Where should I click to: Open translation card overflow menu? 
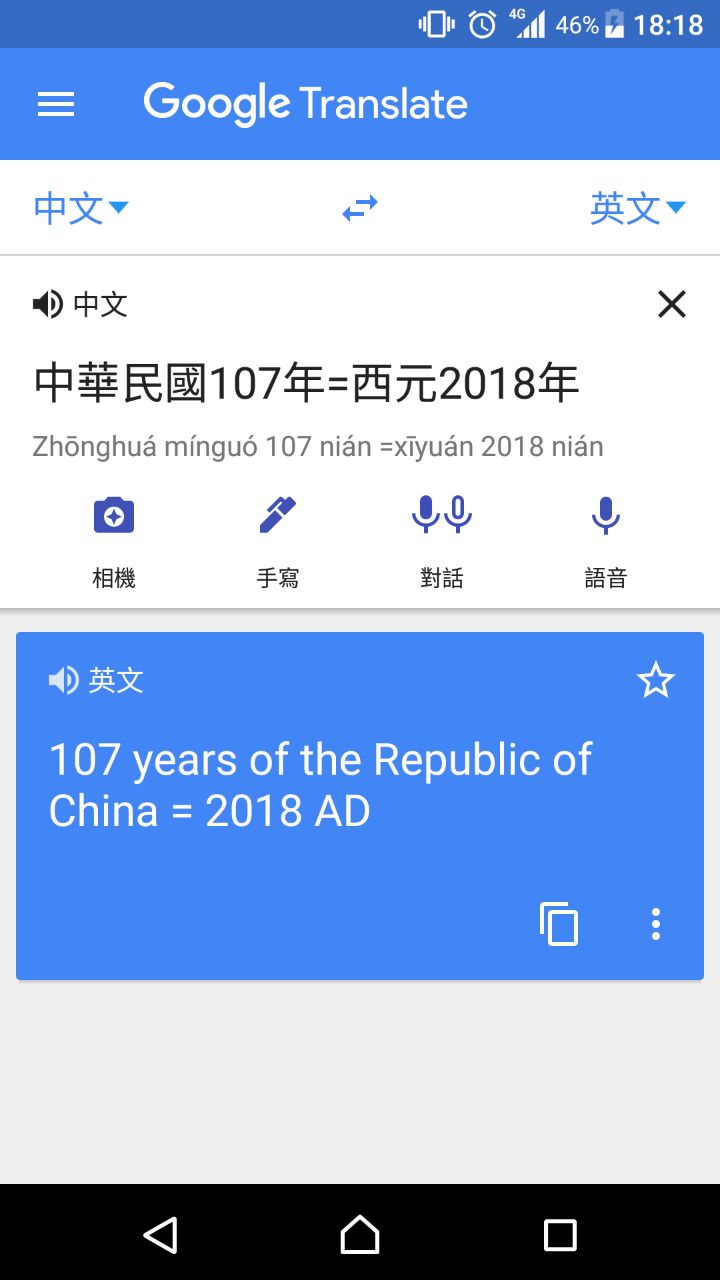(656, 924)
